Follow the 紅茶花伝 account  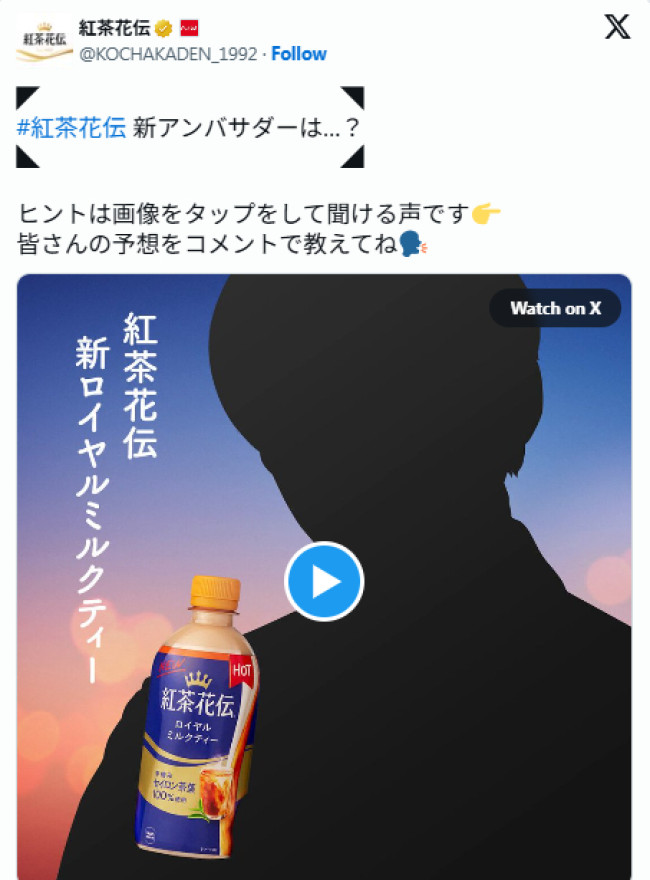299,53
